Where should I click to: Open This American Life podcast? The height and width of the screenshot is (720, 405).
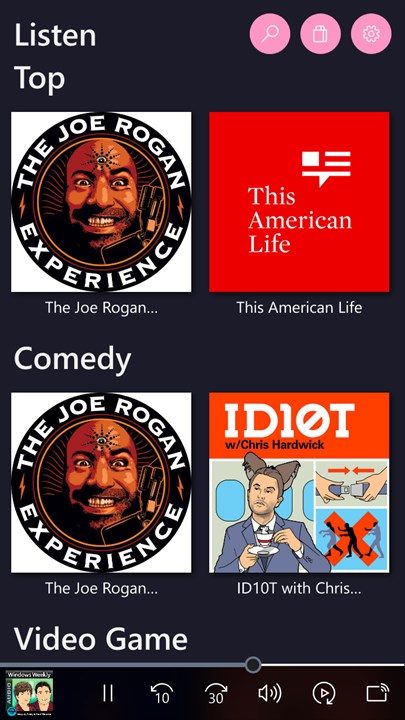[299, 202]
